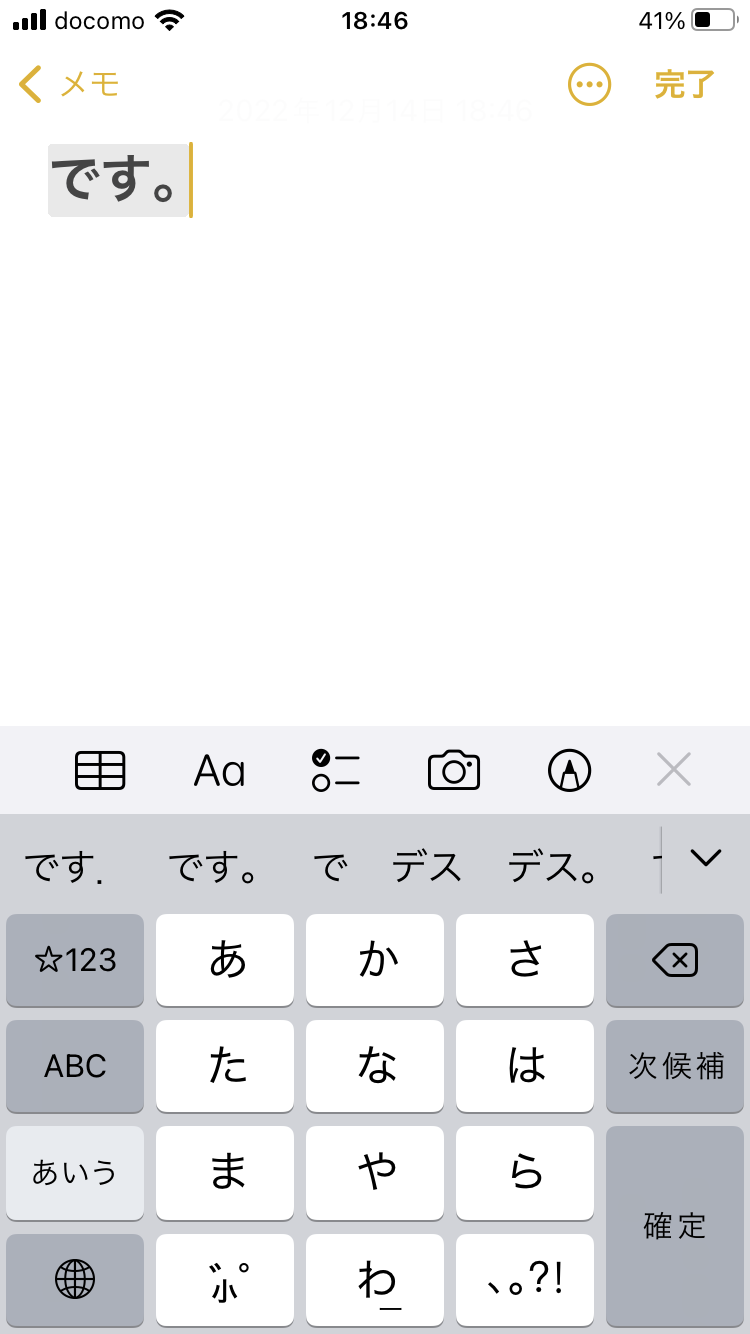Viewport: 750px width, 1334px height.
Task: Open the Aa text format options
Action: (219, 770)
